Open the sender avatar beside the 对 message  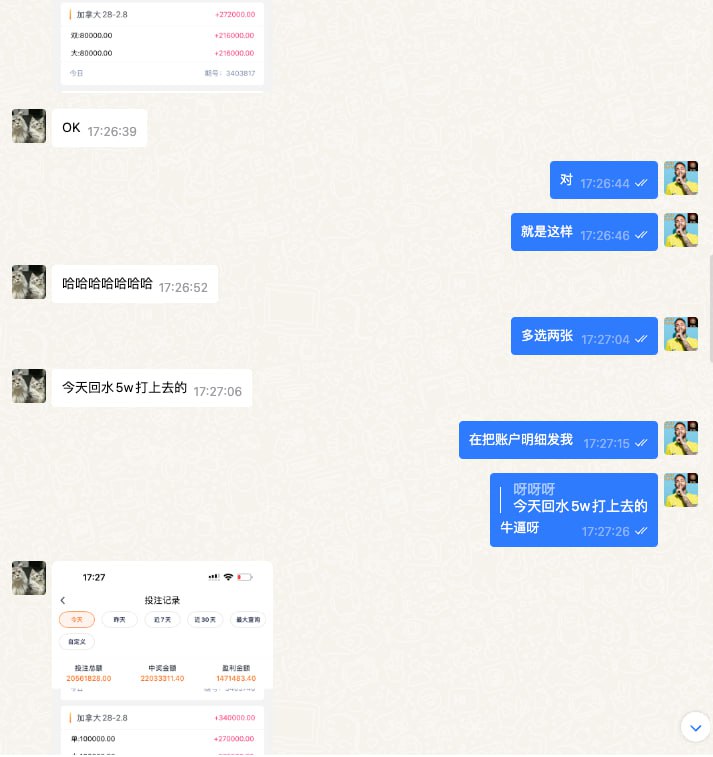pyautogui.click(x=681, y=178)
